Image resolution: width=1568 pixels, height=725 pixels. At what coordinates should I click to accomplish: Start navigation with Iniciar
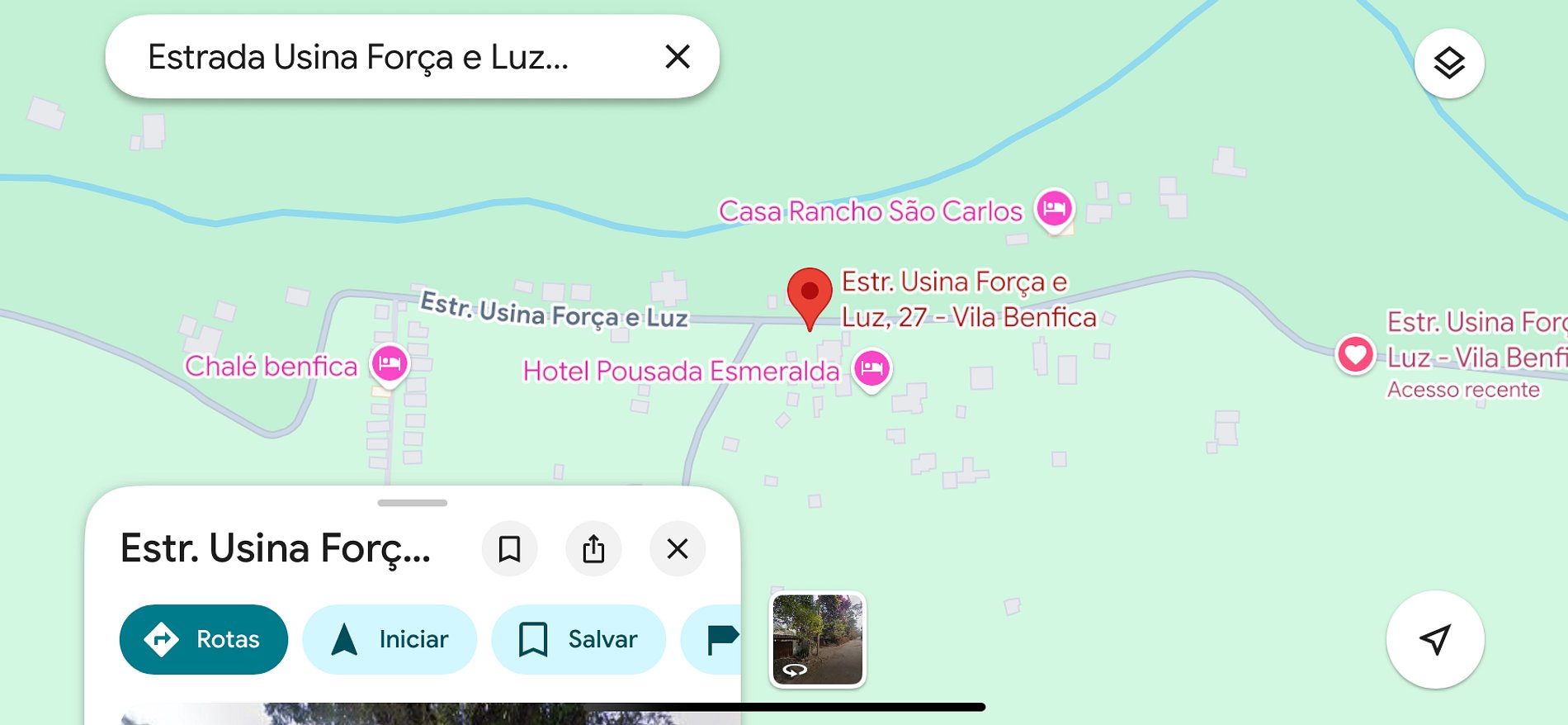[390, 639]
